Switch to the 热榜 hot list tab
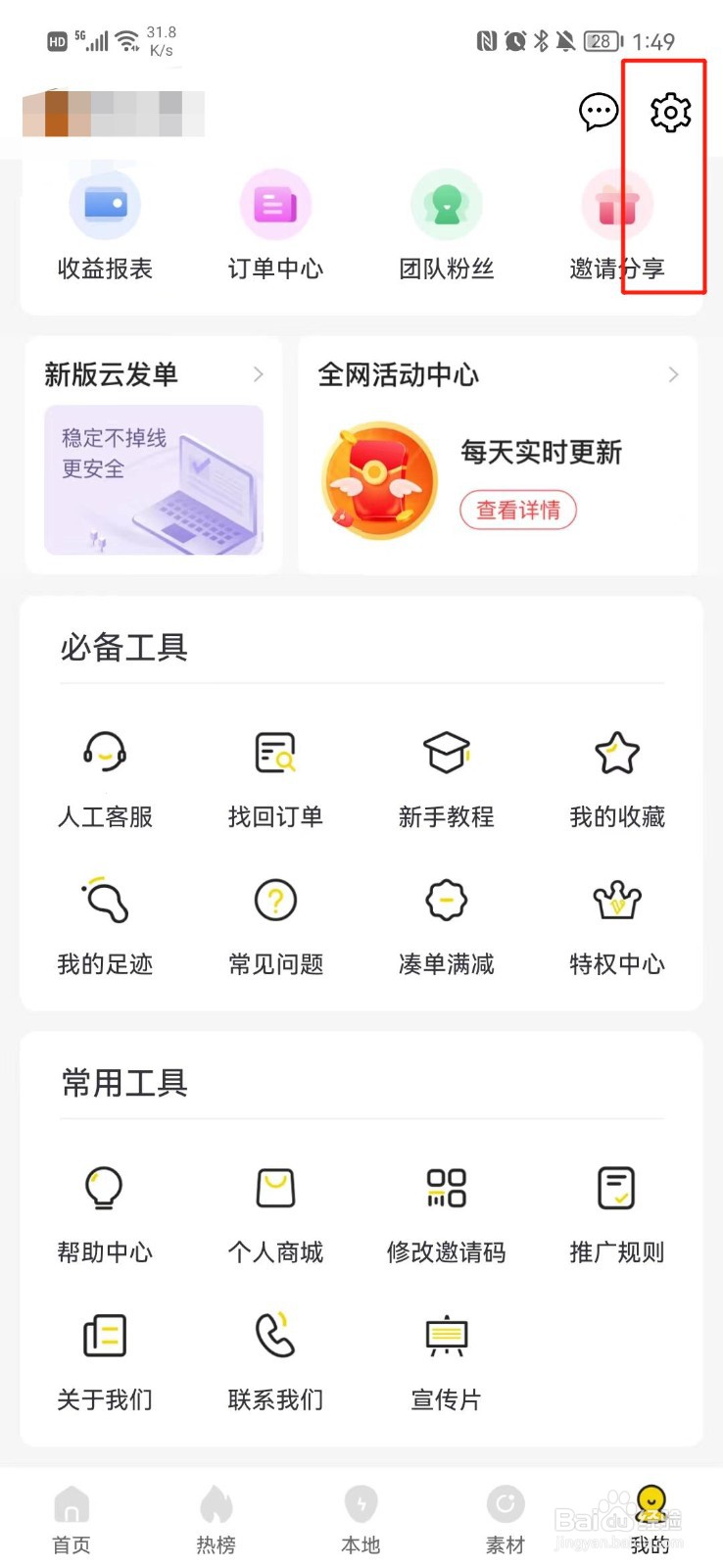 point(216,1519)
